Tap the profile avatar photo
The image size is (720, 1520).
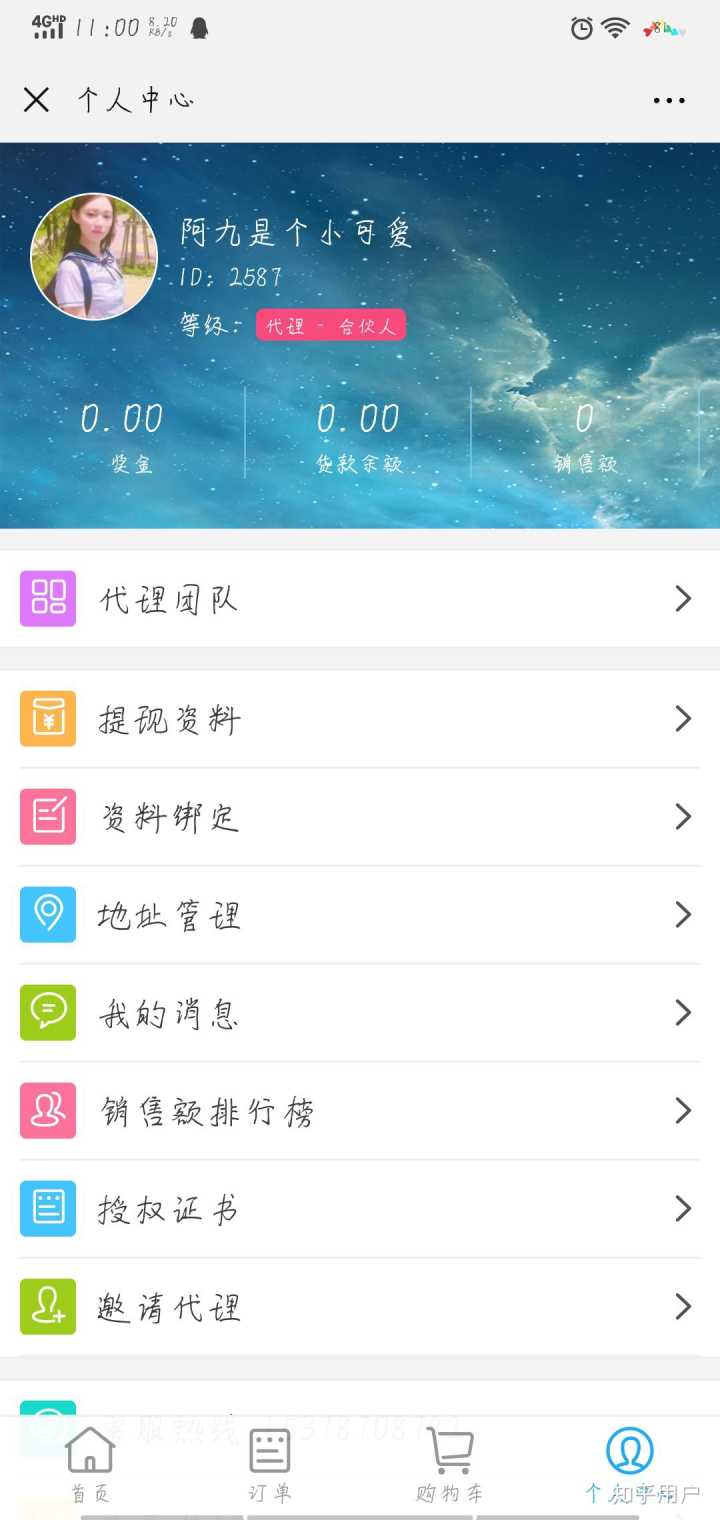coord(94,257)
